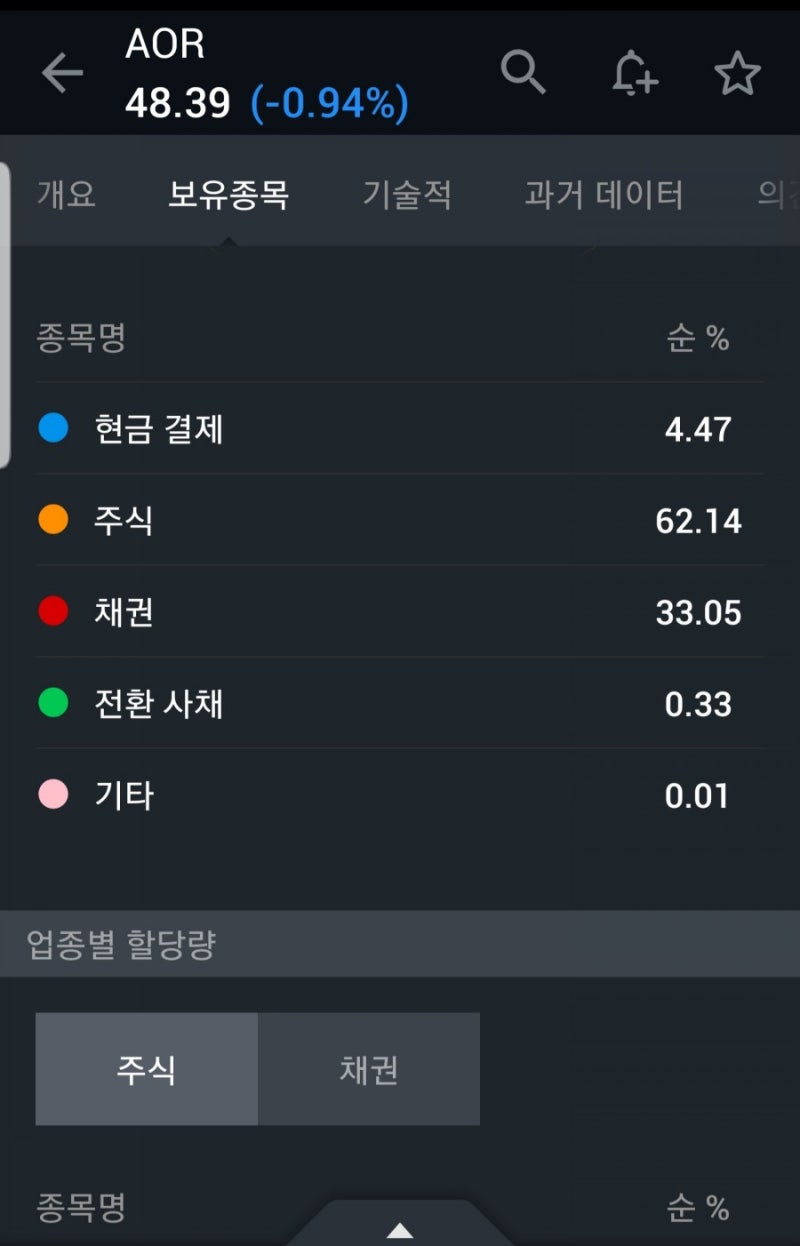Go back with the arrow icon
This screenshot has height=1246, width=800.
pos(62,72)
